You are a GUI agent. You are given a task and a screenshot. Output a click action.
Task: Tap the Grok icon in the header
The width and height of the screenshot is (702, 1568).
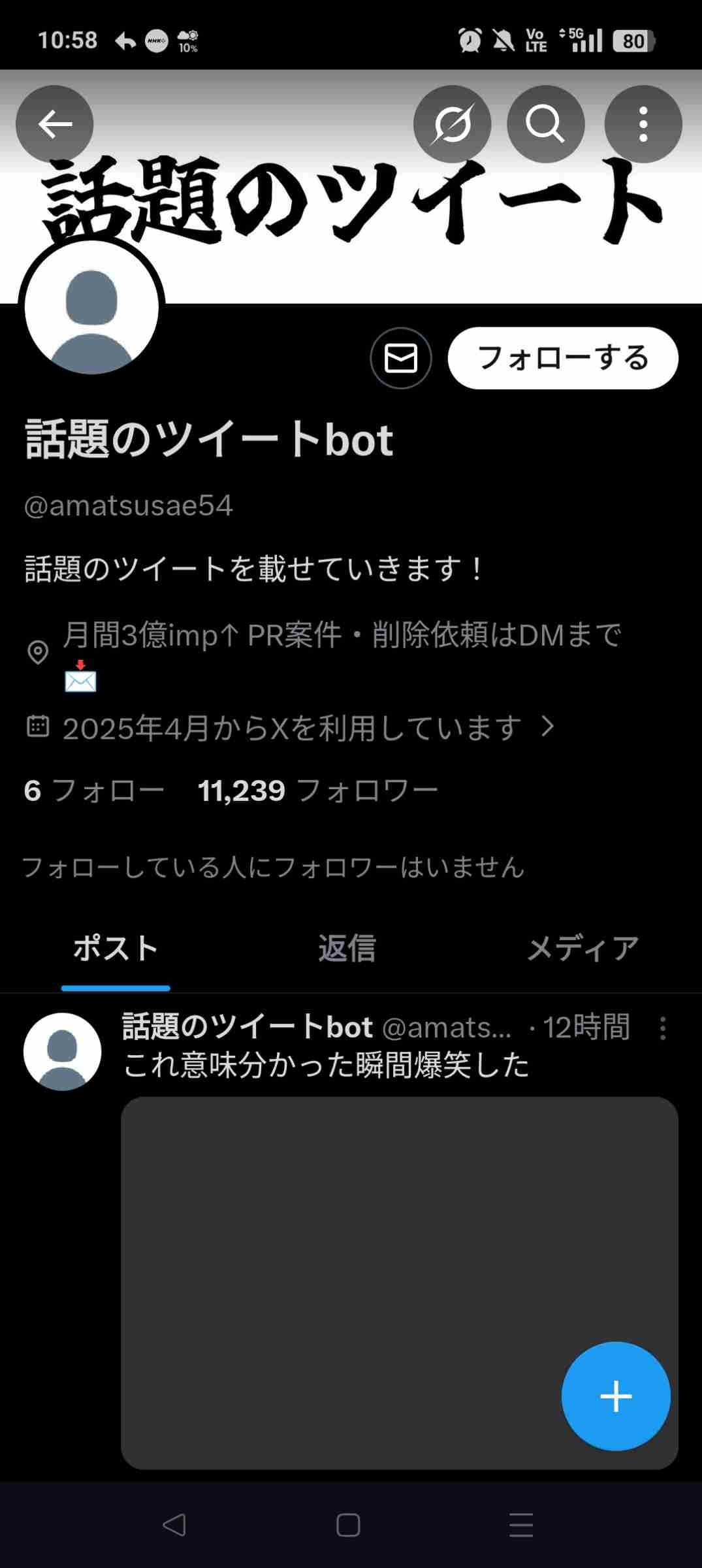click(x=452, y=124)
